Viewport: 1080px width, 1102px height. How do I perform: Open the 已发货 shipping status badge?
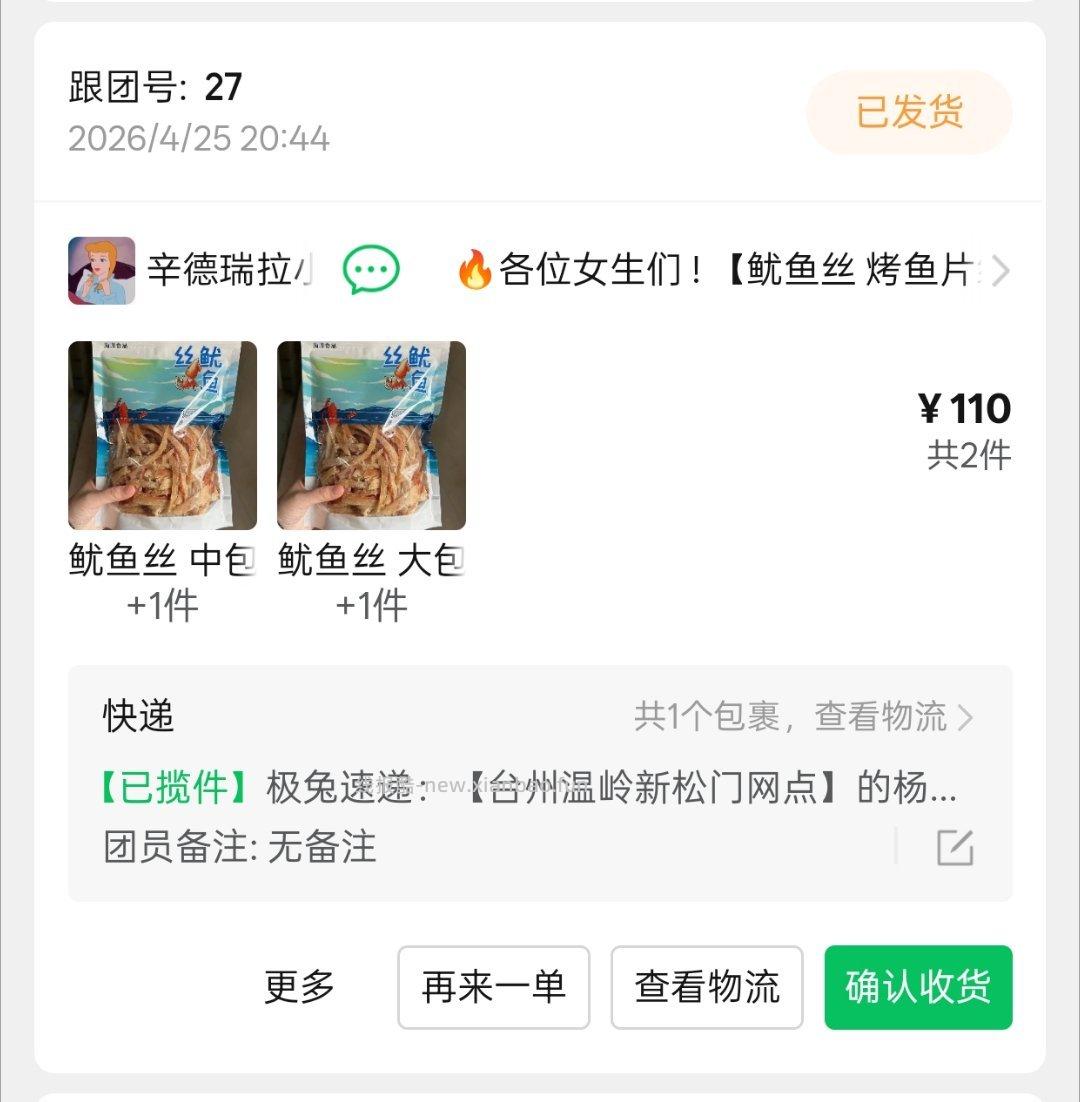click(x=908, y=113)
